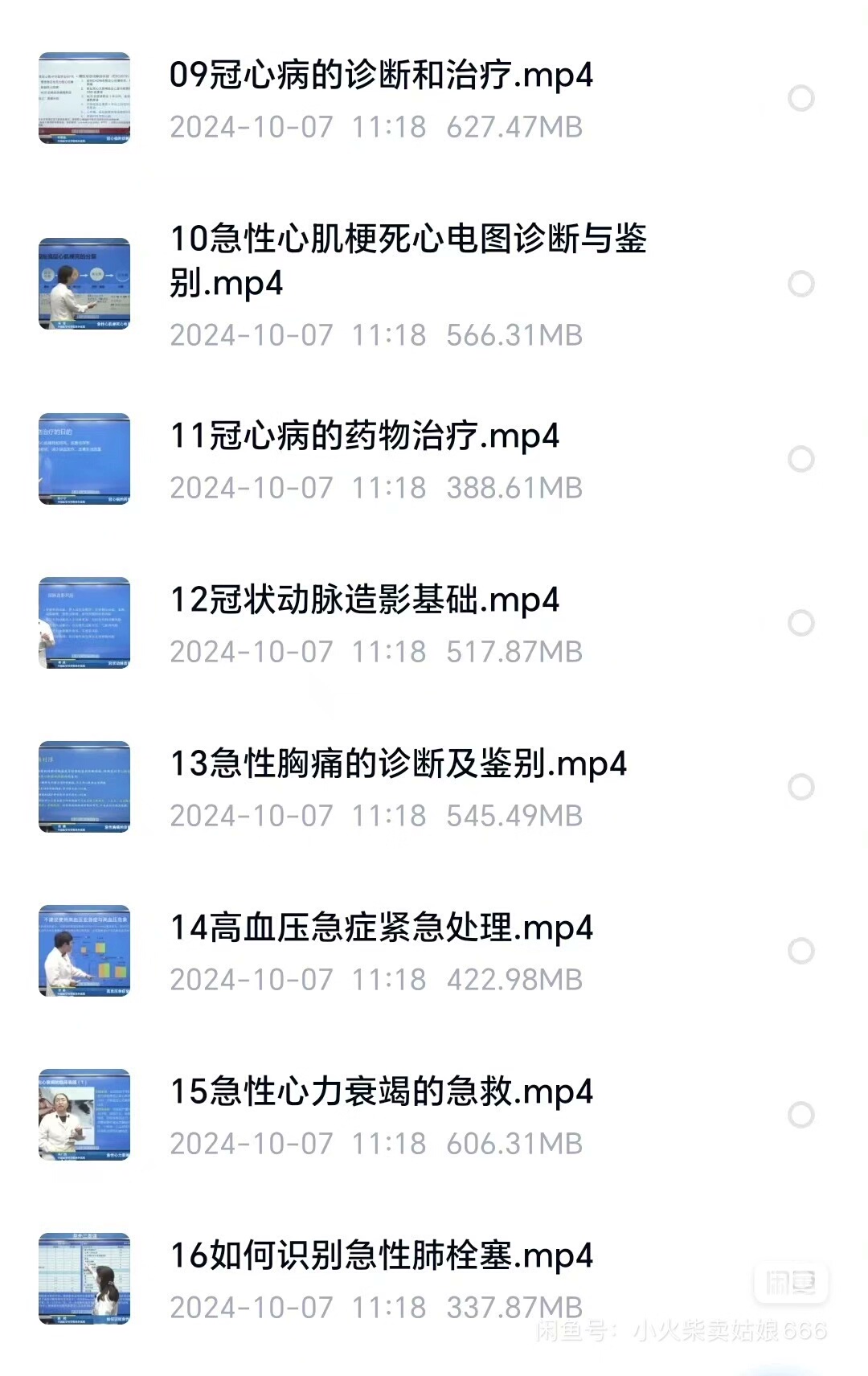Select the 09冠心病的诊断和治疗 file circle

click(800, 99)
